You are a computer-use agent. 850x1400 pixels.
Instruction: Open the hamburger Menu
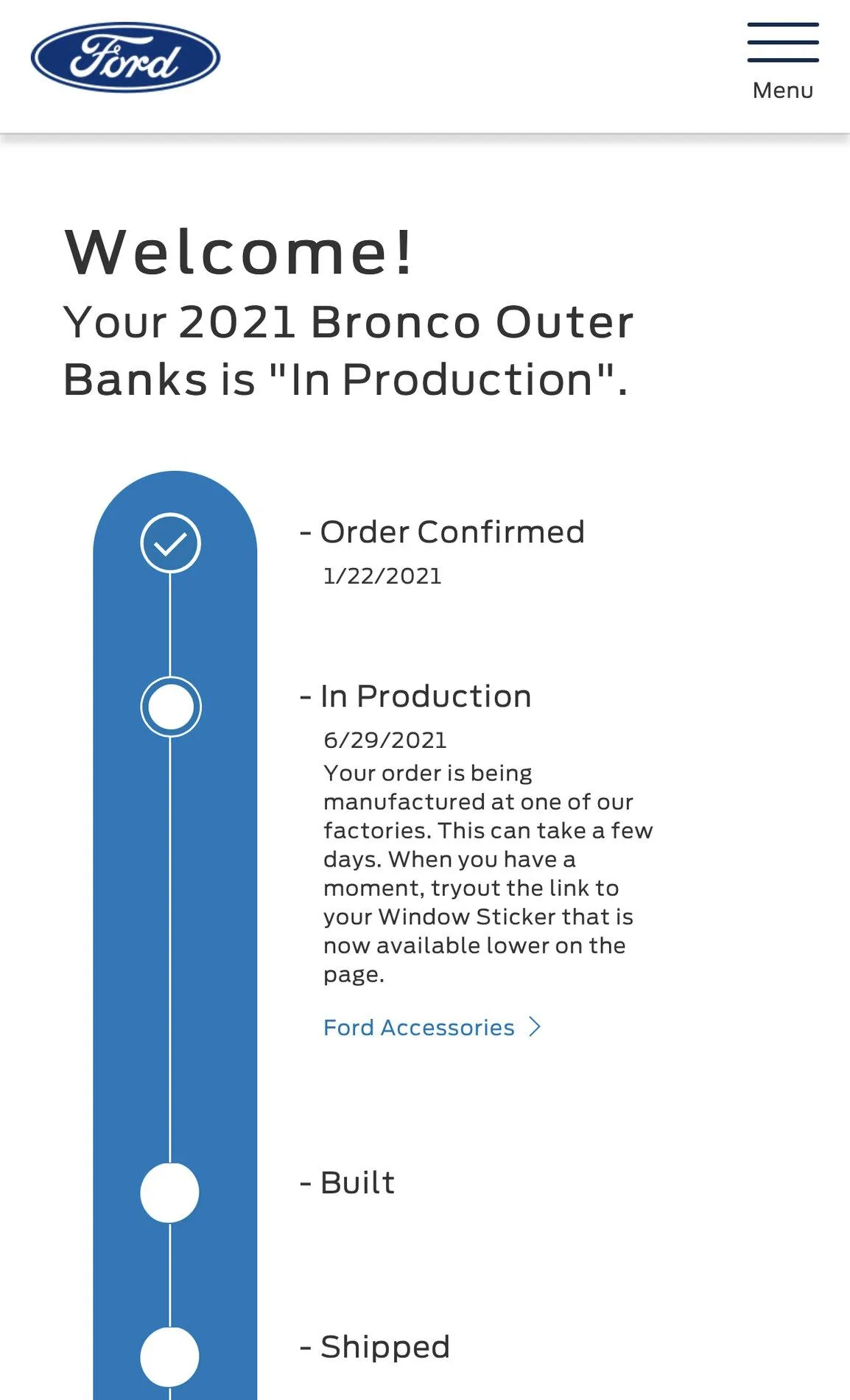[x=782, y=62]
